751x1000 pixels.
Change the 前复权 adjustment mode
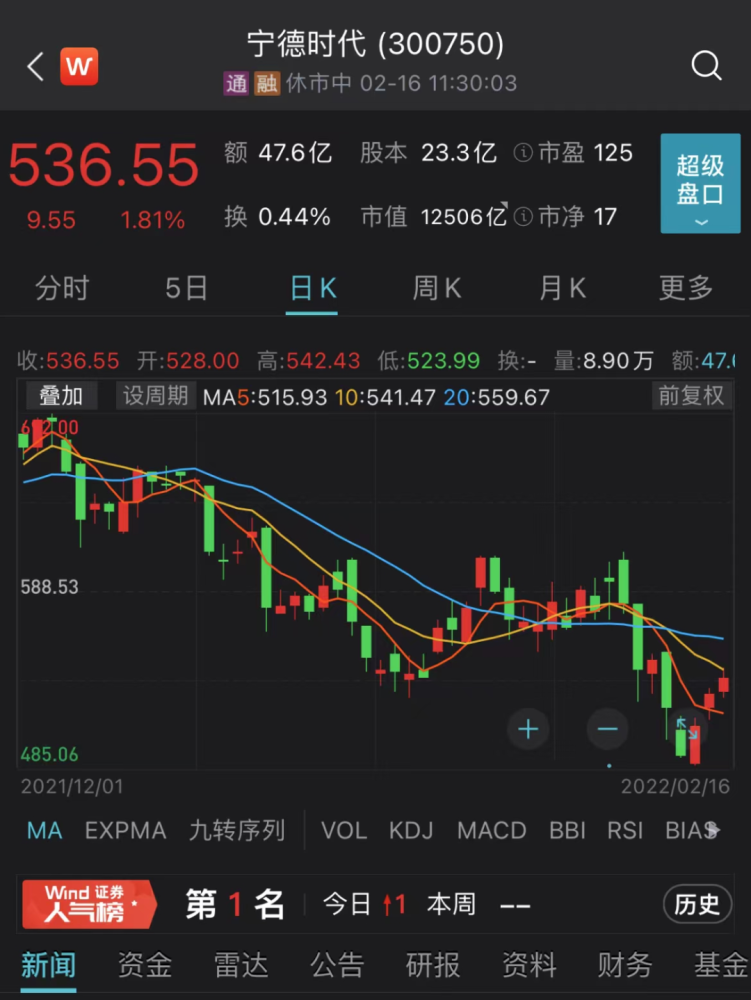pyautogui.click(x=690, y=396)
